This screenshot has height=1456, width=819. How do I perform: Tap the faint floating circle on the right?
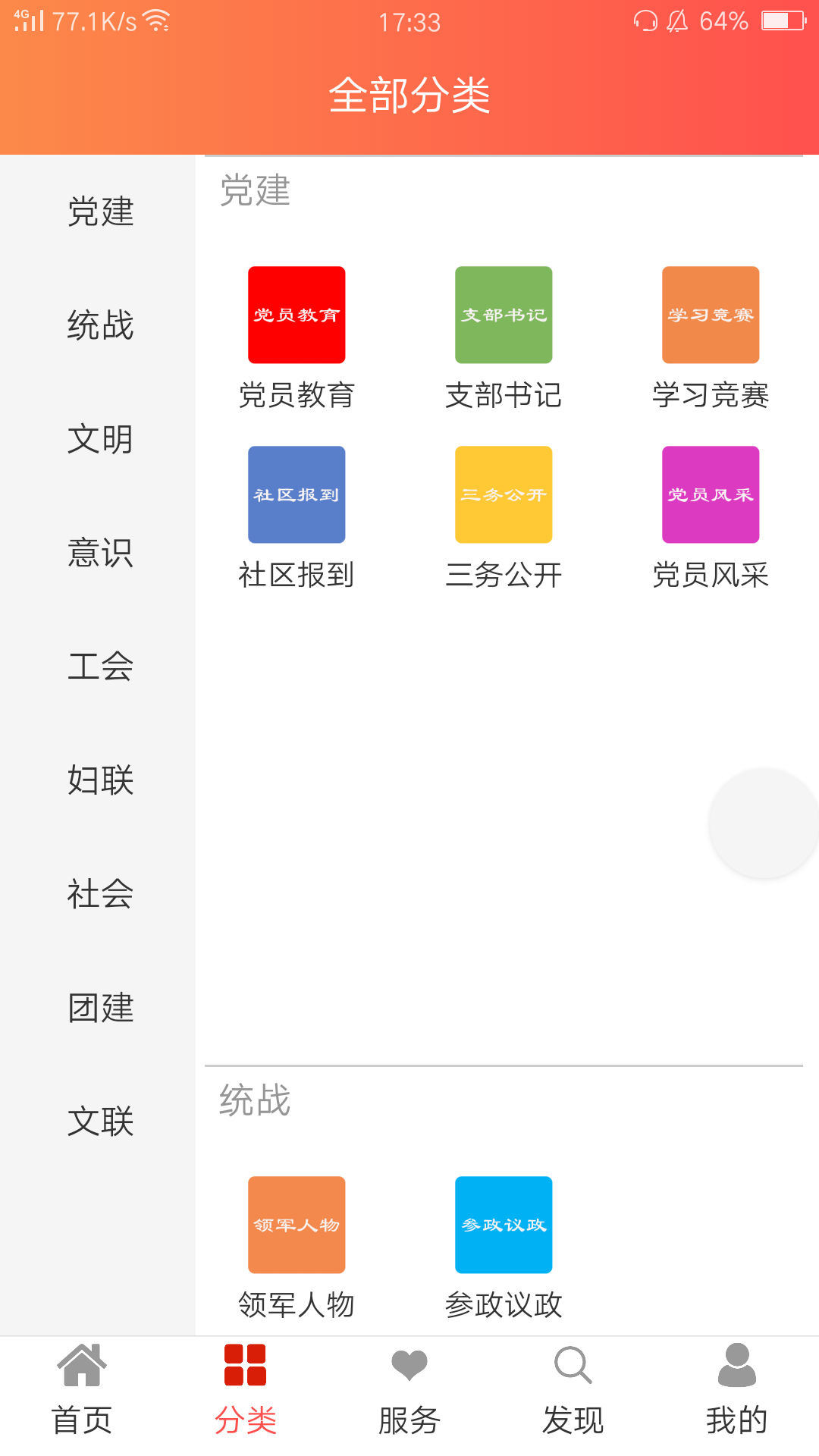click(x=762, y=823)
